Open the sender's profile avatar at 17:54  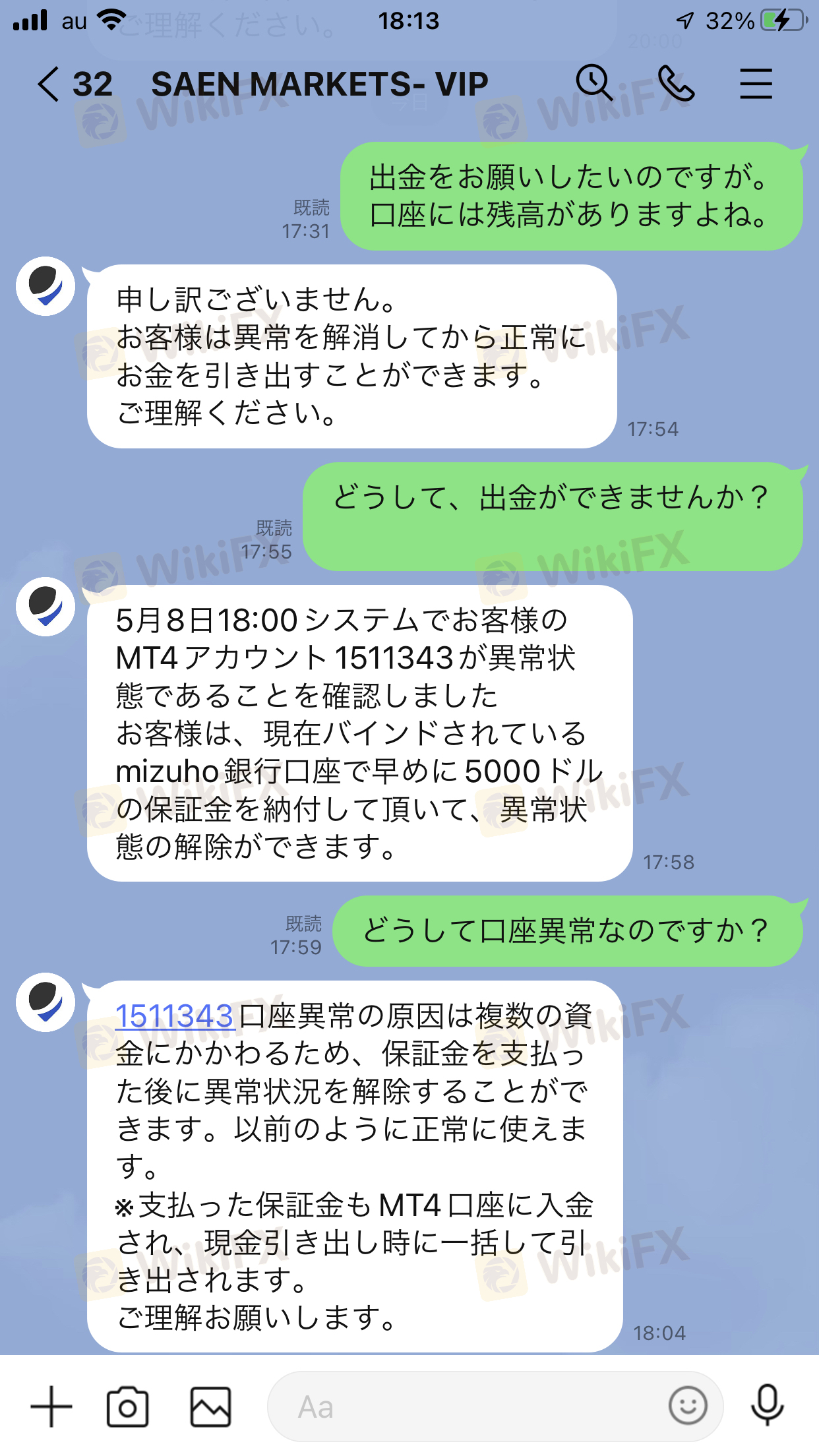(45, 286)
